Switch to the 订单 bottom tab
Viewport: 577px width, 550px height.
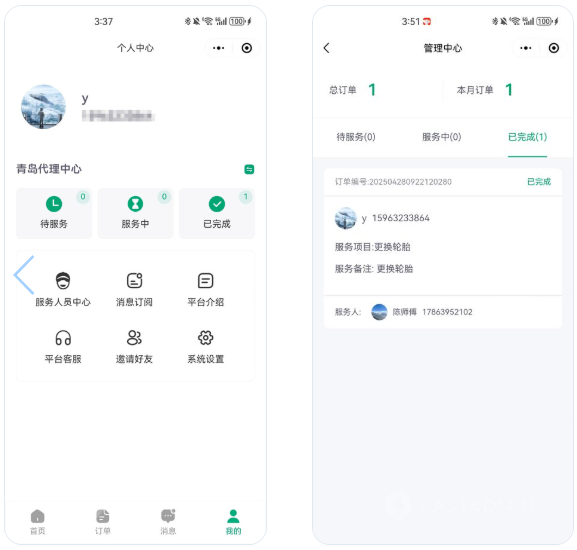point(103,522)
